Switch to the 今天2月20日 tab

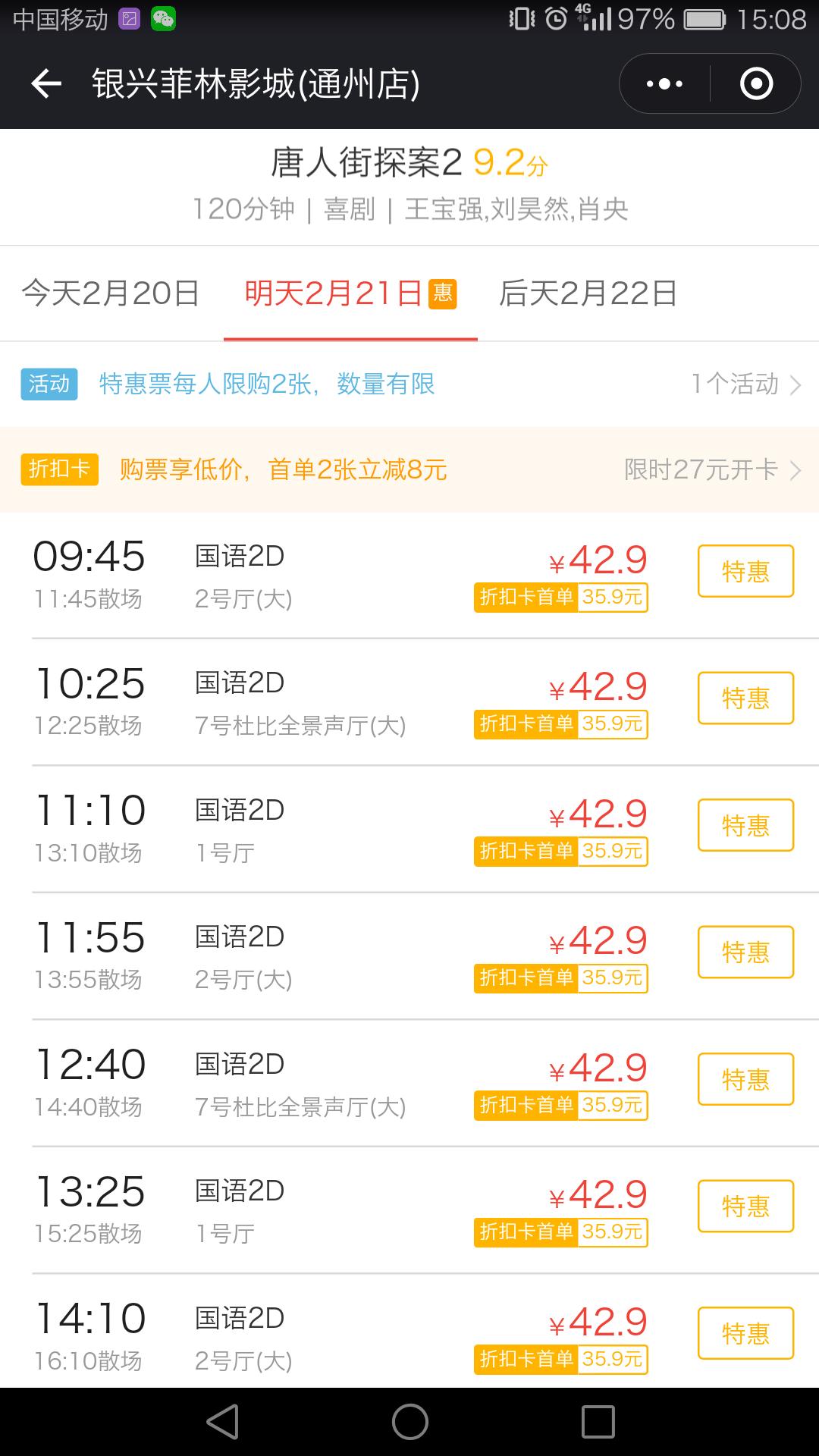(x=111, y=293)
